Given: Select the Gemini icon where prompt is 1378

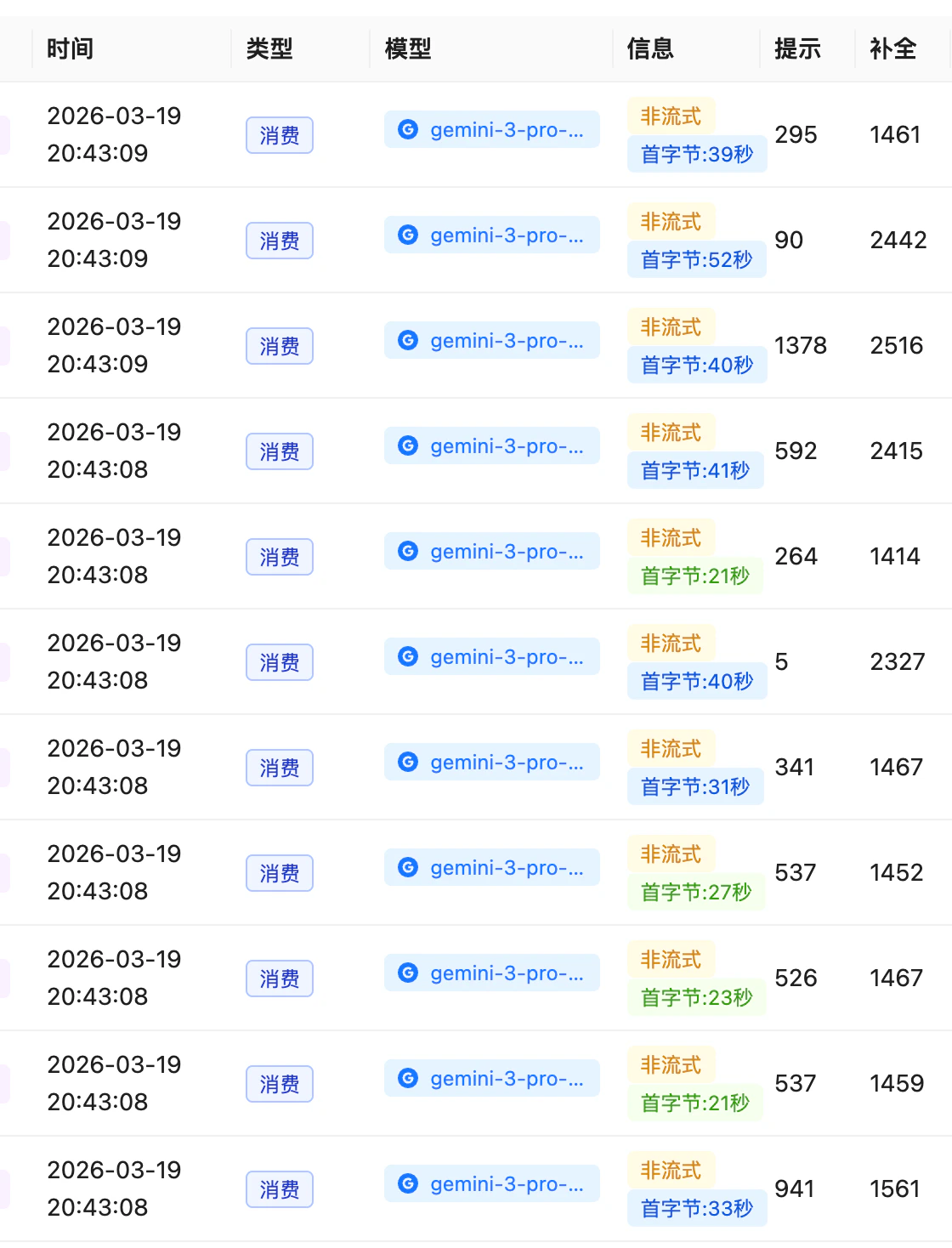Looking at the screenshot, I should (x=408, y=340).
